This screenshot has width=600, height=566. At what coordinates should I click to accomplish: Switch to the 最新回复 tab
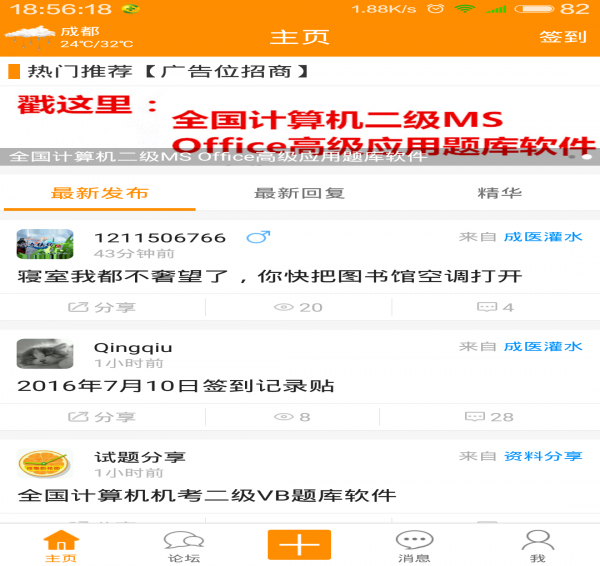point(300,193)
